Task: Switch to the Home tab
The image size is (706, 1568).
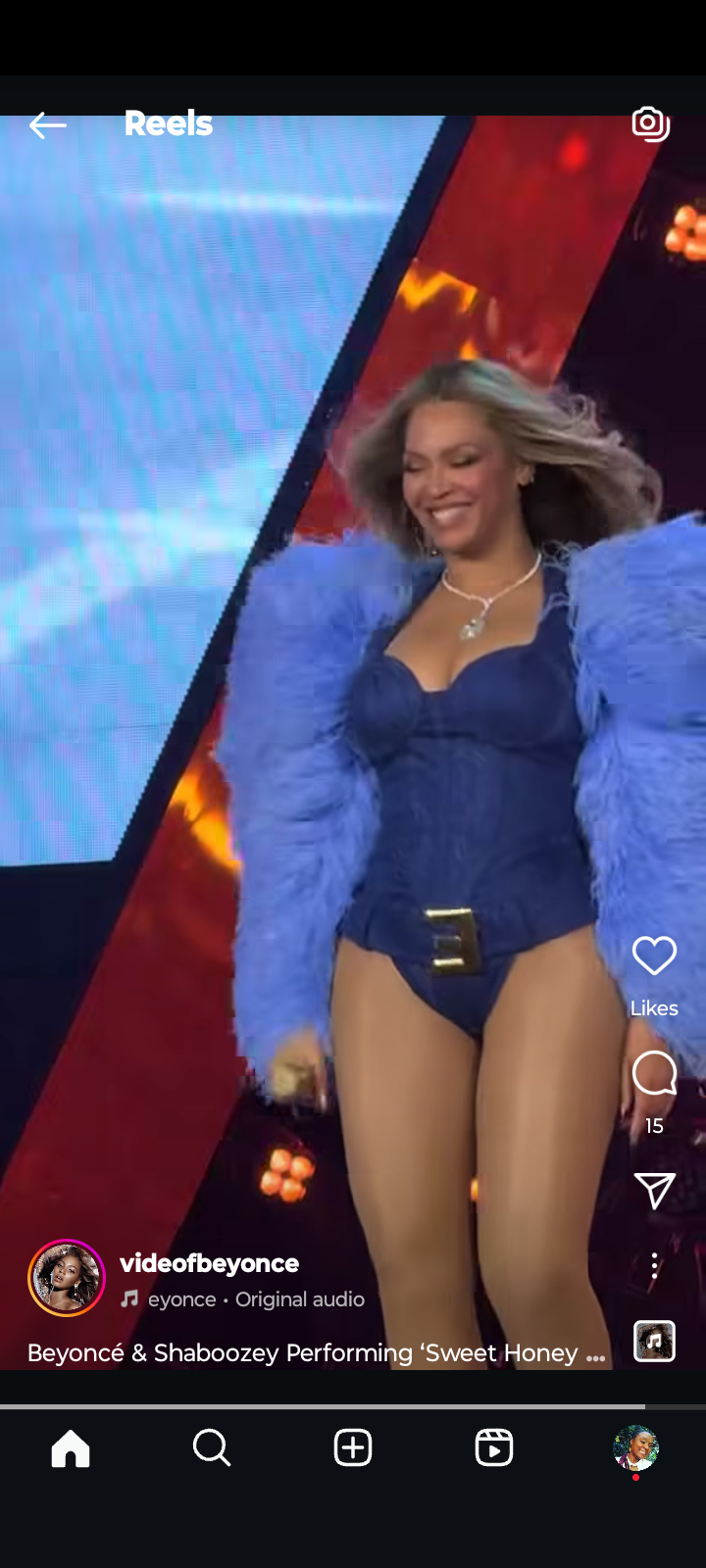Action: tap(71, 1447)
